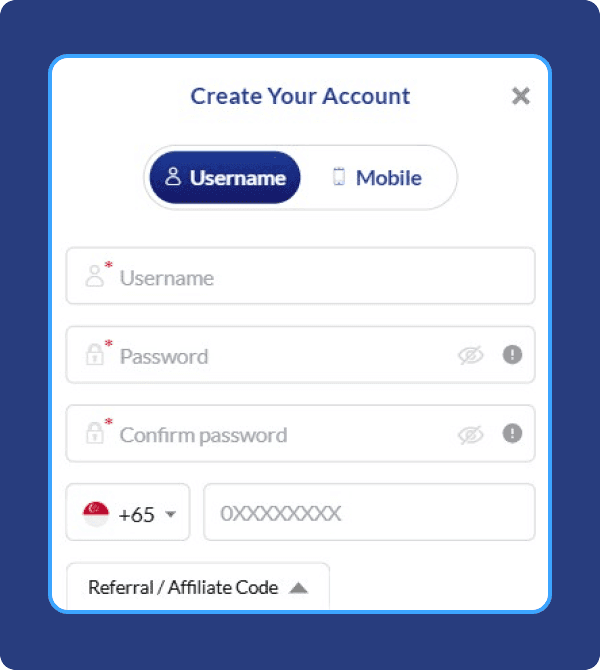The height and width of the screenshot is (670, 600).
Task: Select the Username registration tab
Action: 225,178
